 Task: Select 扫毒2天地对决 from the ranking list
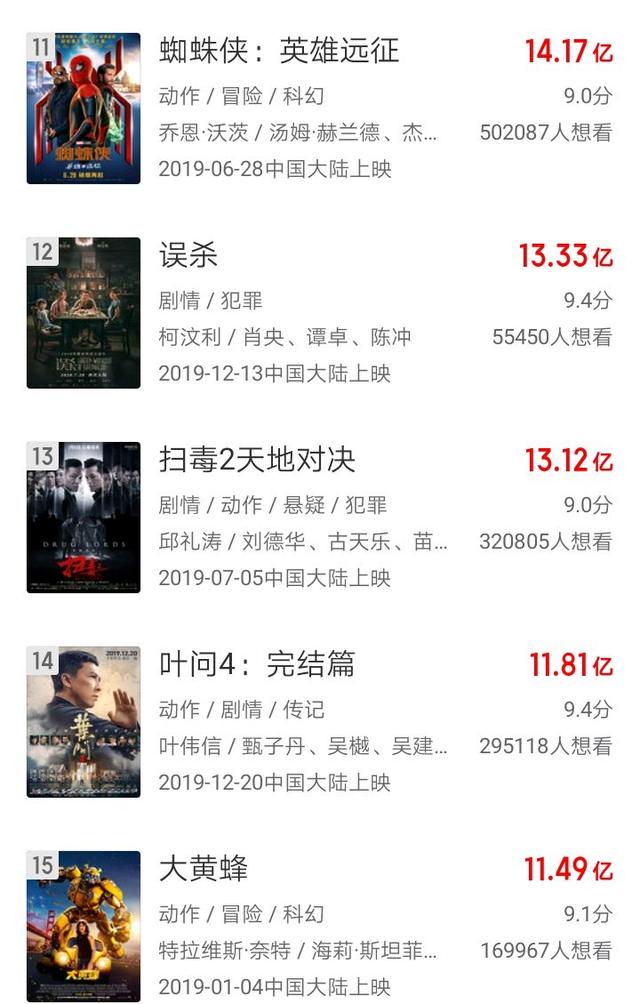point(257,460)
